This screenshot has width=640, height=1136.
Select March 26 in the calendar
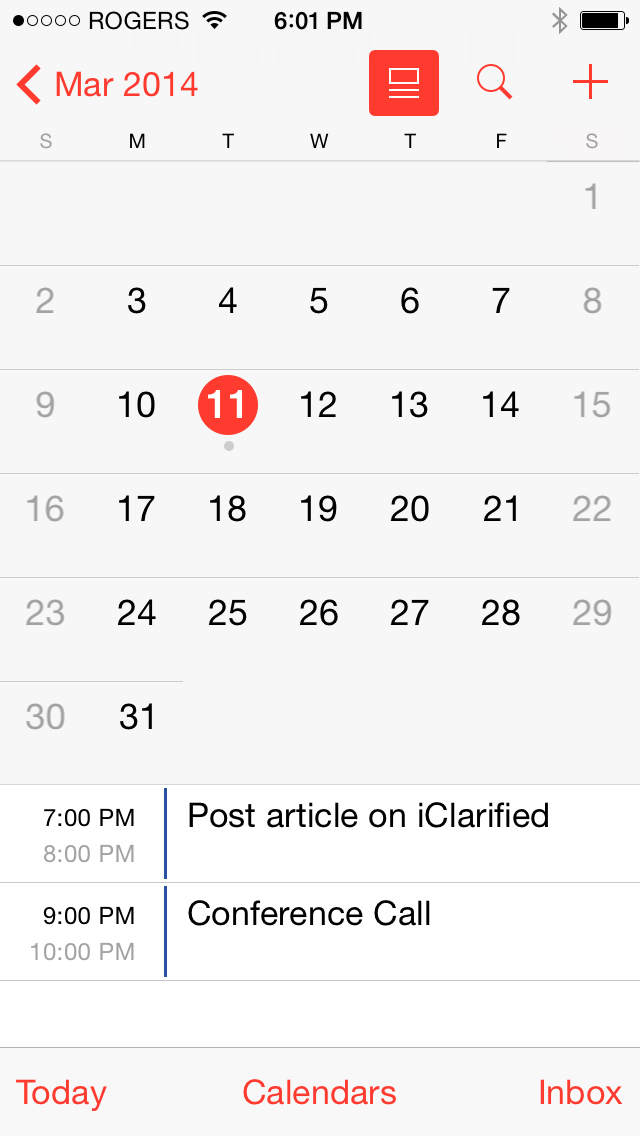[x=319, y=614]
